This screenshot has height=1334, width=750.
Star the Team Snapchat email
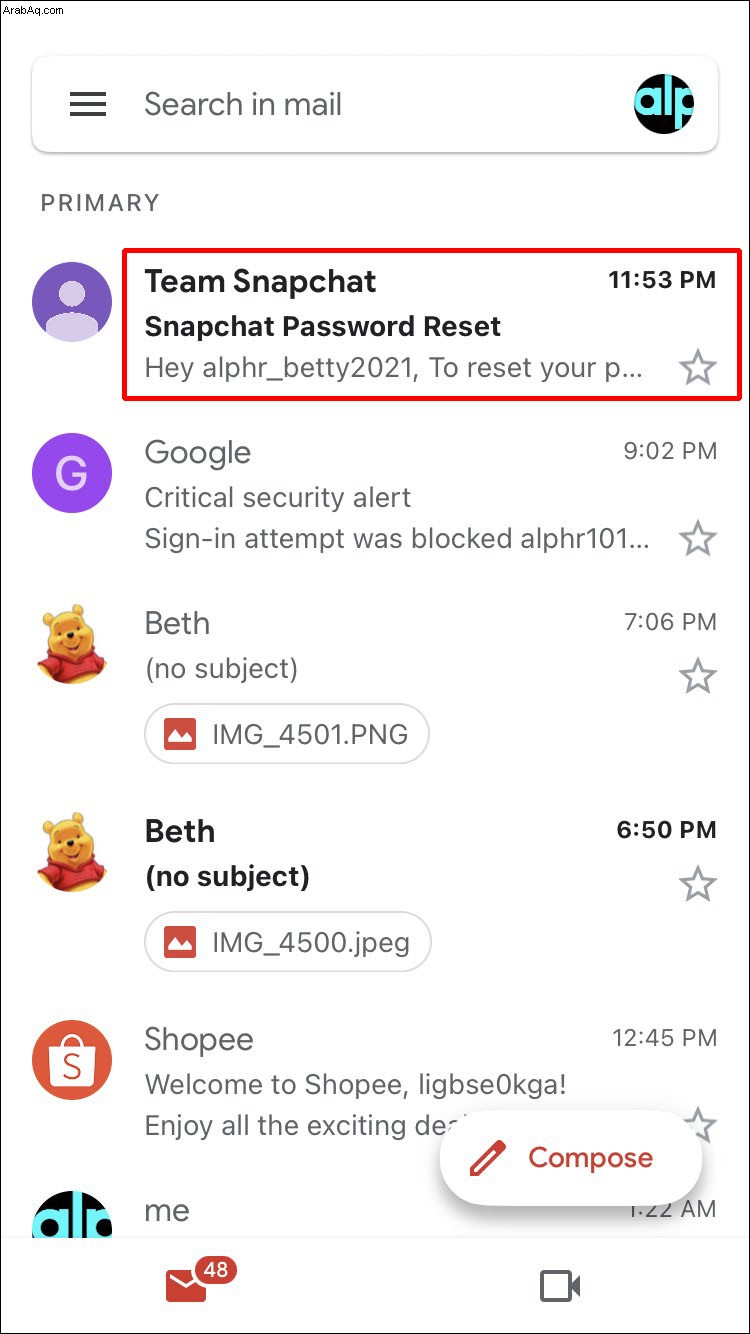(697, 368)
